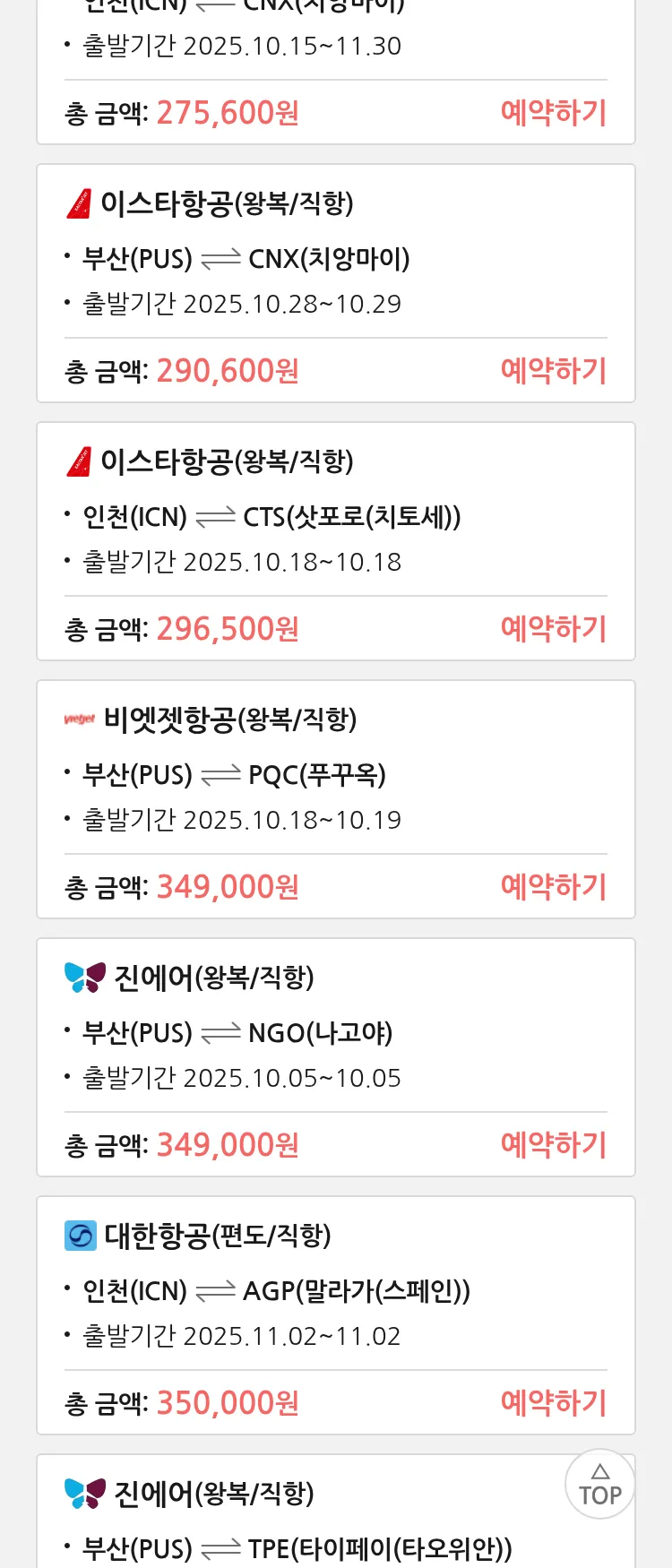Jump back to top with TOP button
This screenshot has height=1568, width=672.
599,1485
